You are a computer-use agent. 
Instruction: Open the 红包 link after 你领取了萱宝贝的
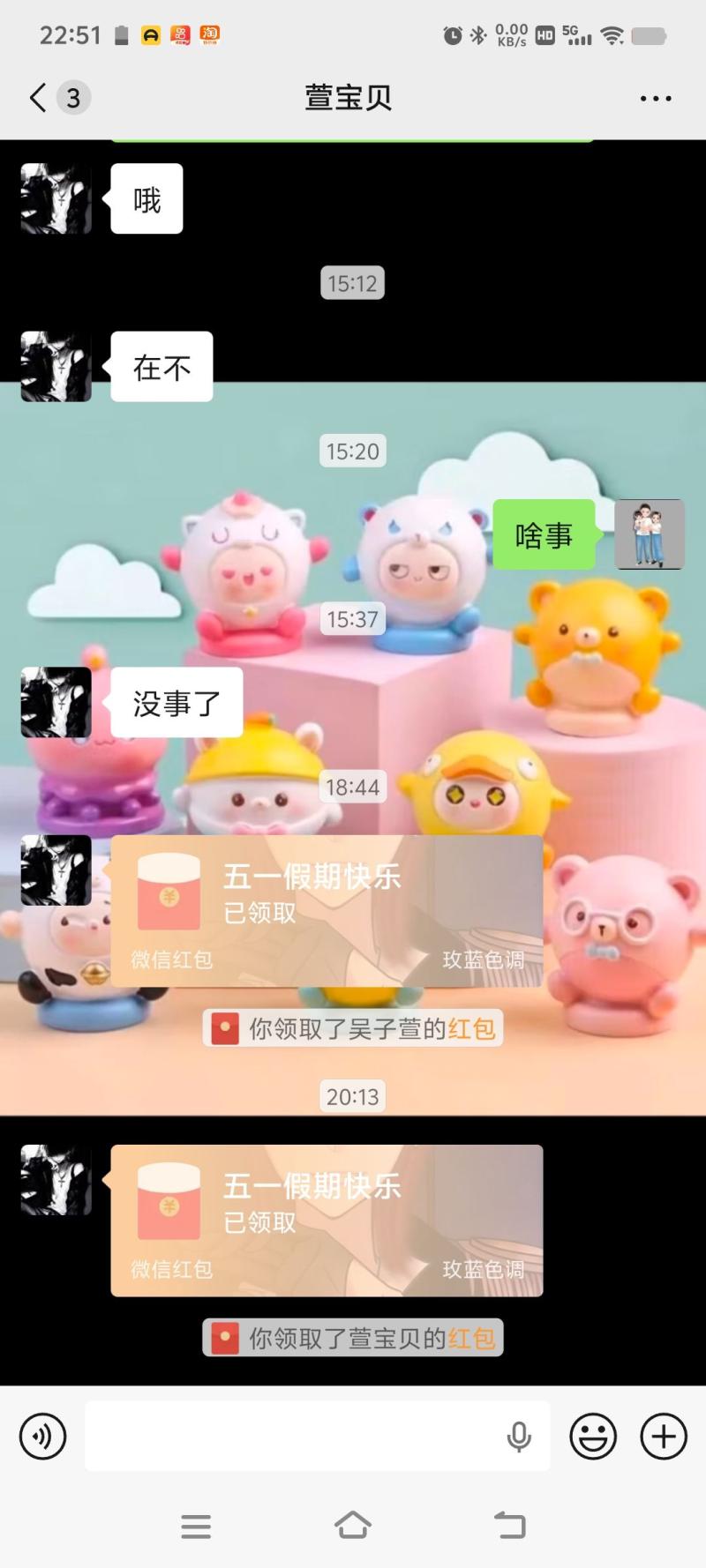[x=471, y=1338]
